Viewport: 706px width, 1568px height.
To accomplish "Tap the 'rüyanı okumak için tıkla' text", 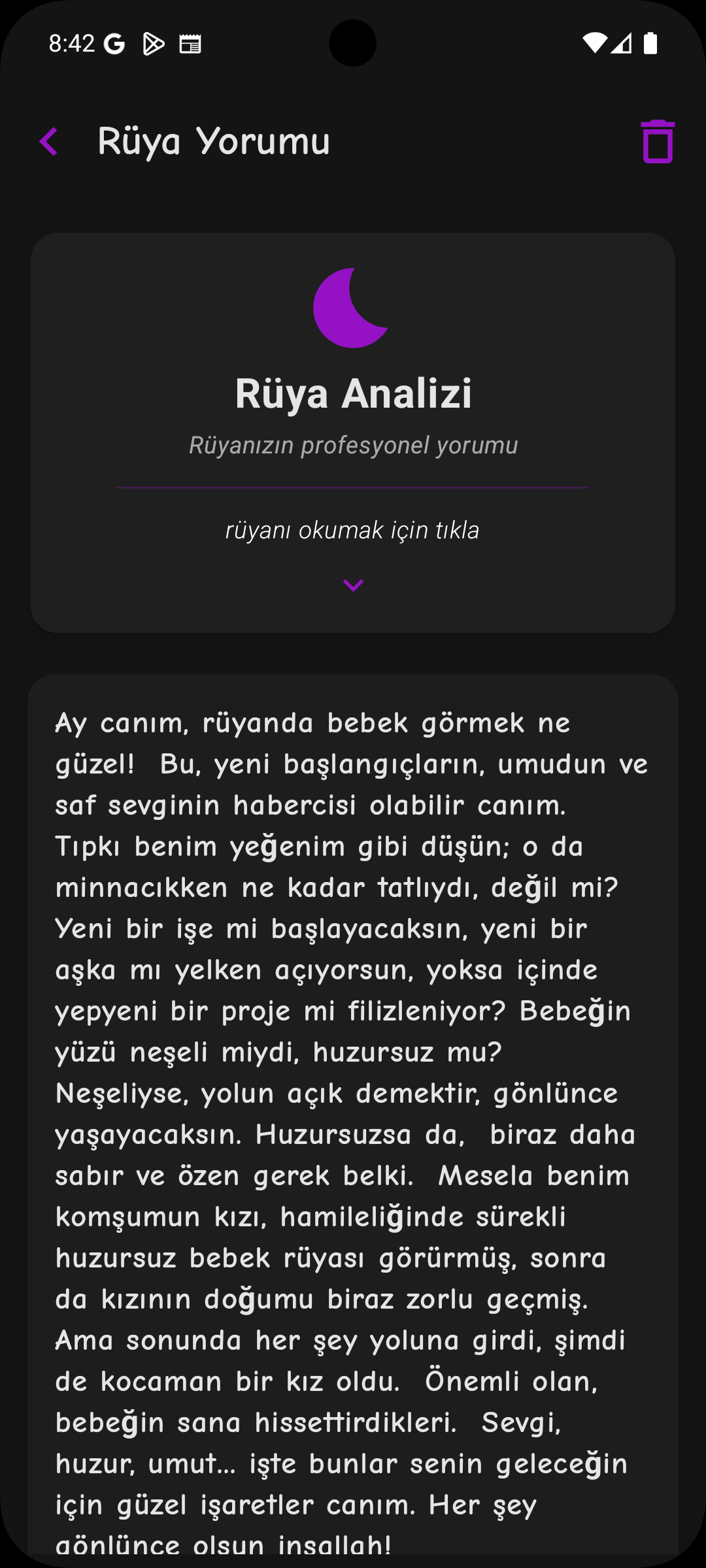I will (x=352, y=531).
